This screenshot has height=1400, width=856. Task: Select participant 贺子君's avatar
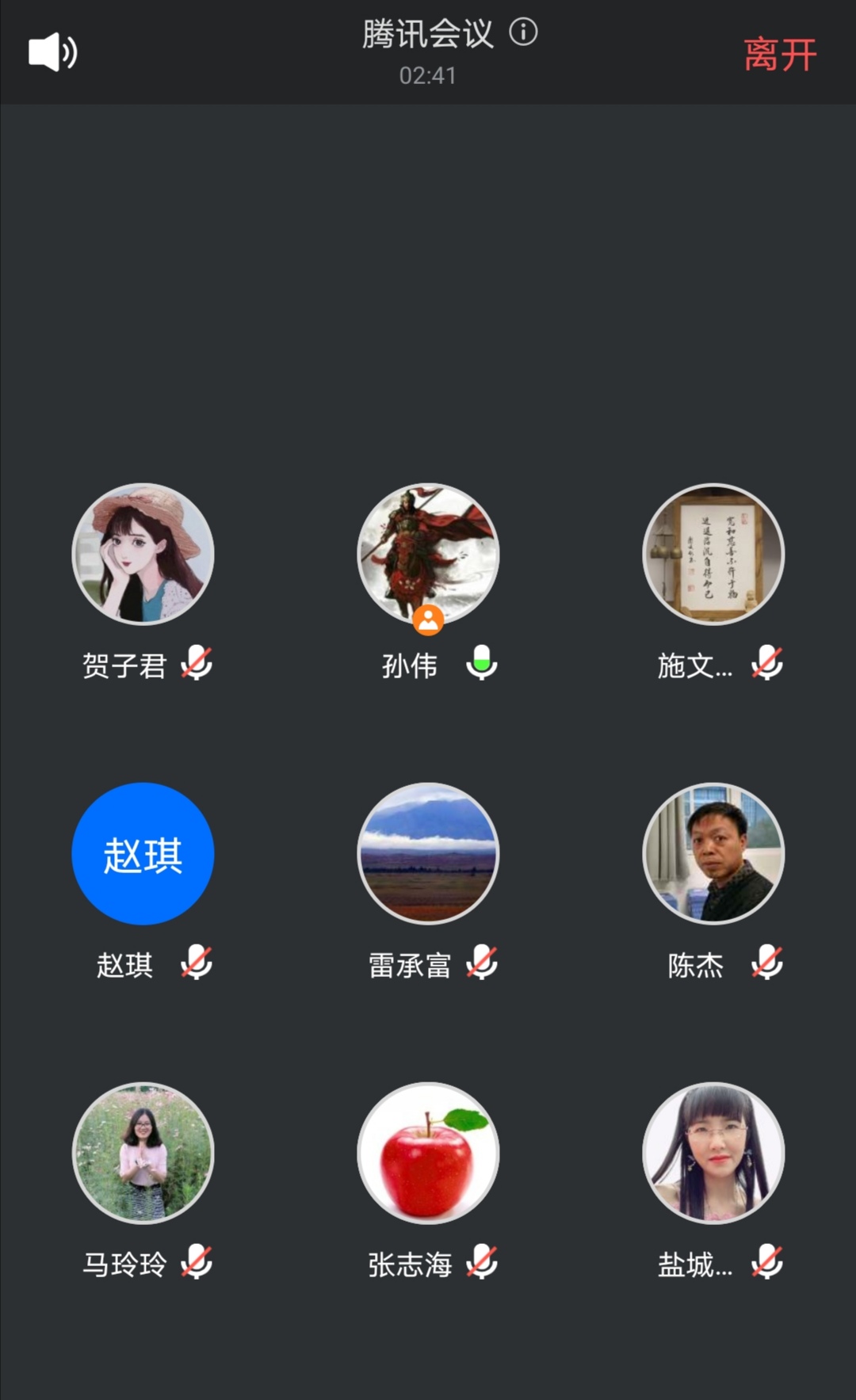[143, 554]
